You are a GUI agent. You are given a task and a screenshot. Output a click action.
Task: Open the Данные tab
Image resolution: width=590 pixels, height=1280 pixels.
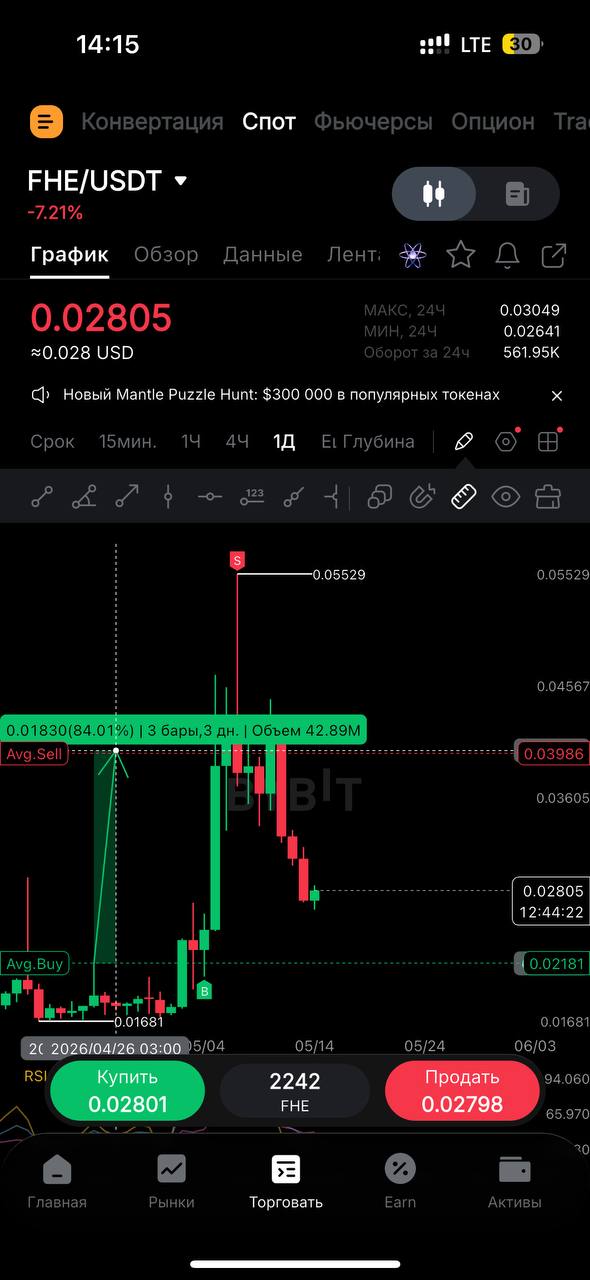263,255
